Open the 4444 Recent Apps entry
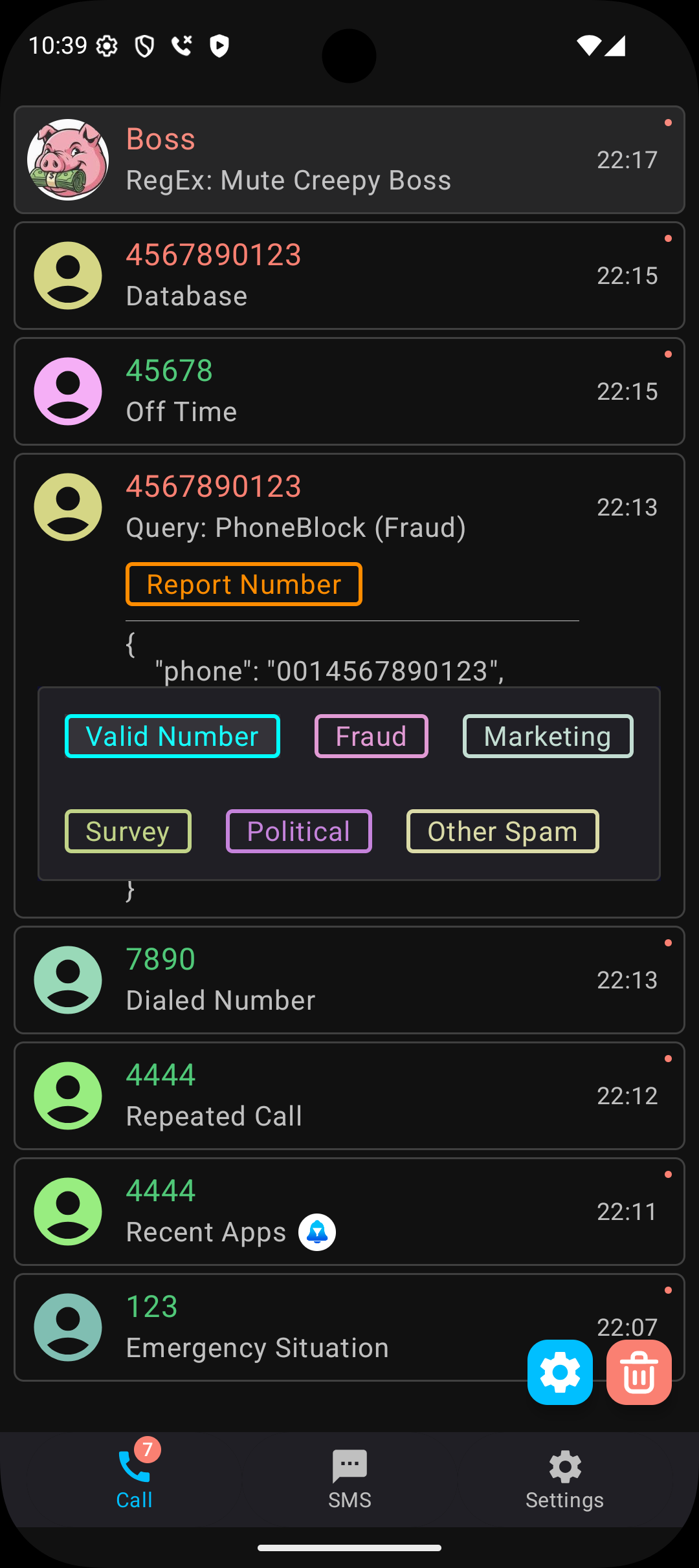Screen dimensions: 699x1568 (x=349, y=1212)
